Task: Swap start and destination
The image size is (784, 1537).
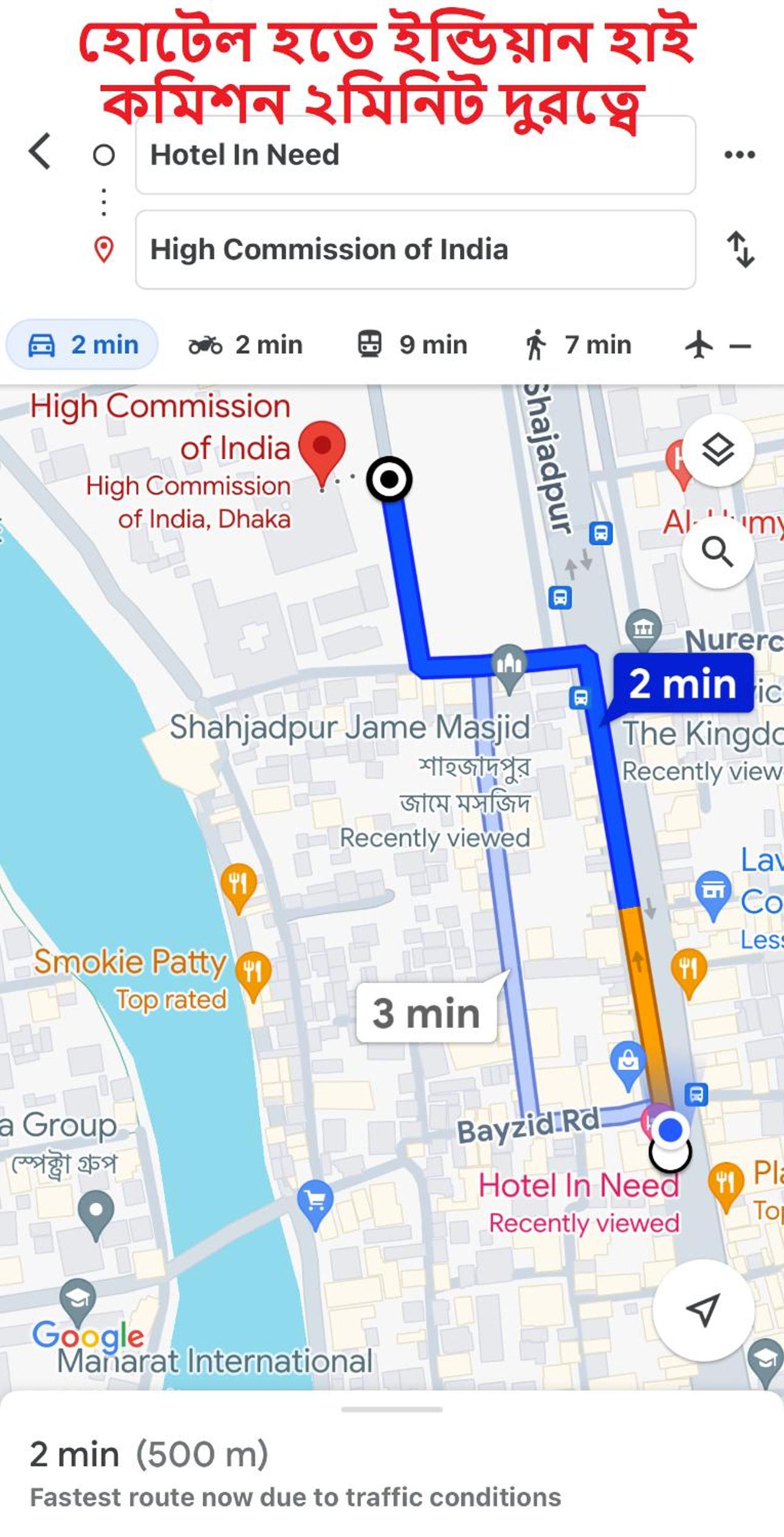Action: click(740, 250)
